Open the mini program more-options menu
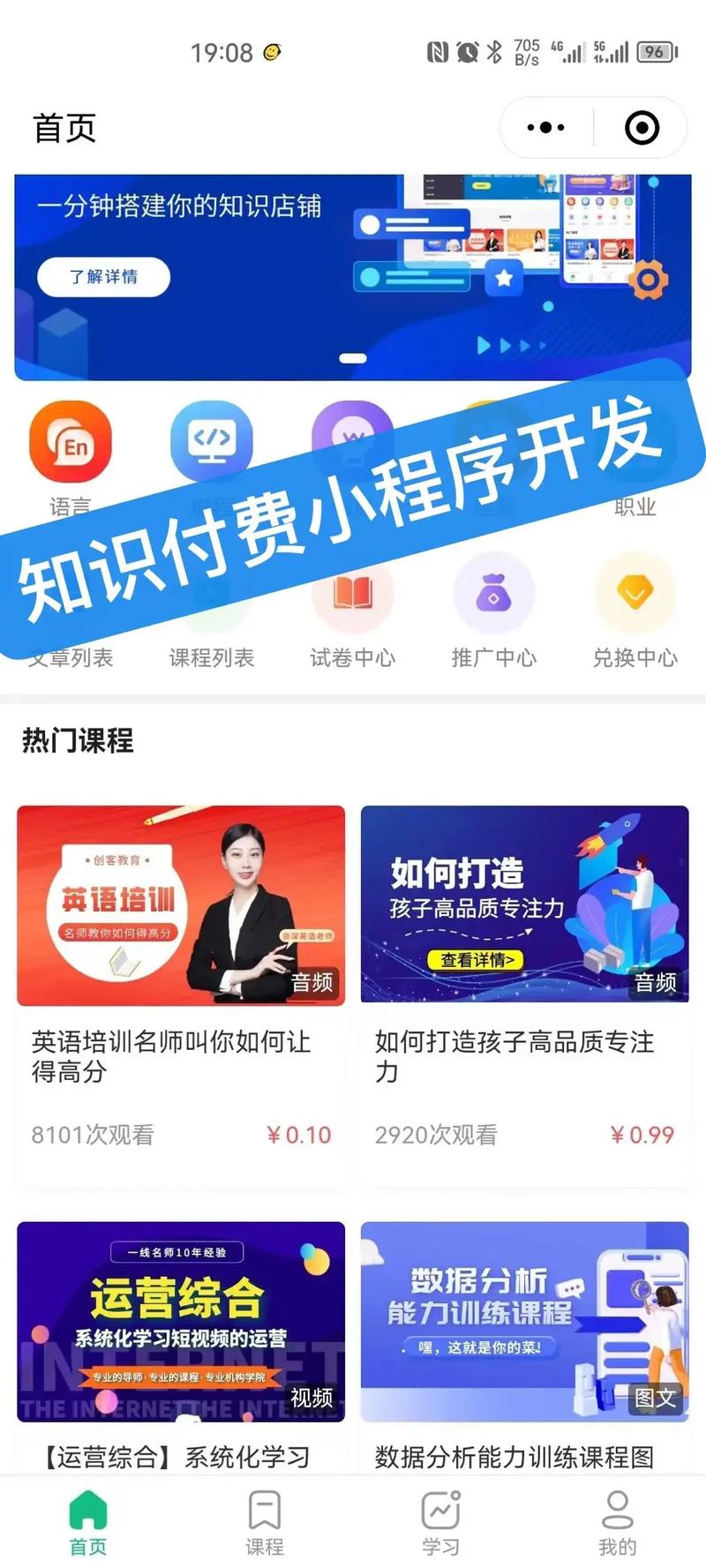The width and height of the screenshot is (706, 1568). (545, 128)
